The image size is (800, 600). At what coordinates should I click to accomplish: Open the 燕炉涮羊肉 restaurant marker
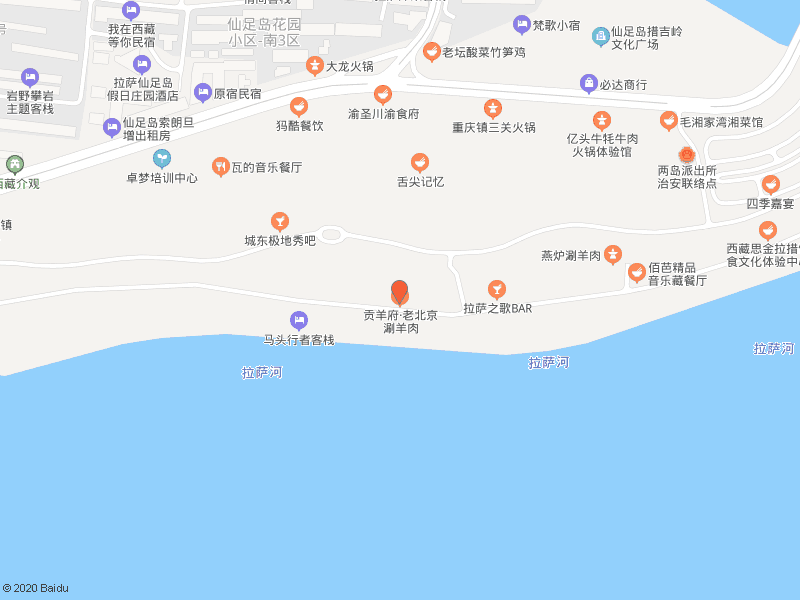tap(613, 255)
